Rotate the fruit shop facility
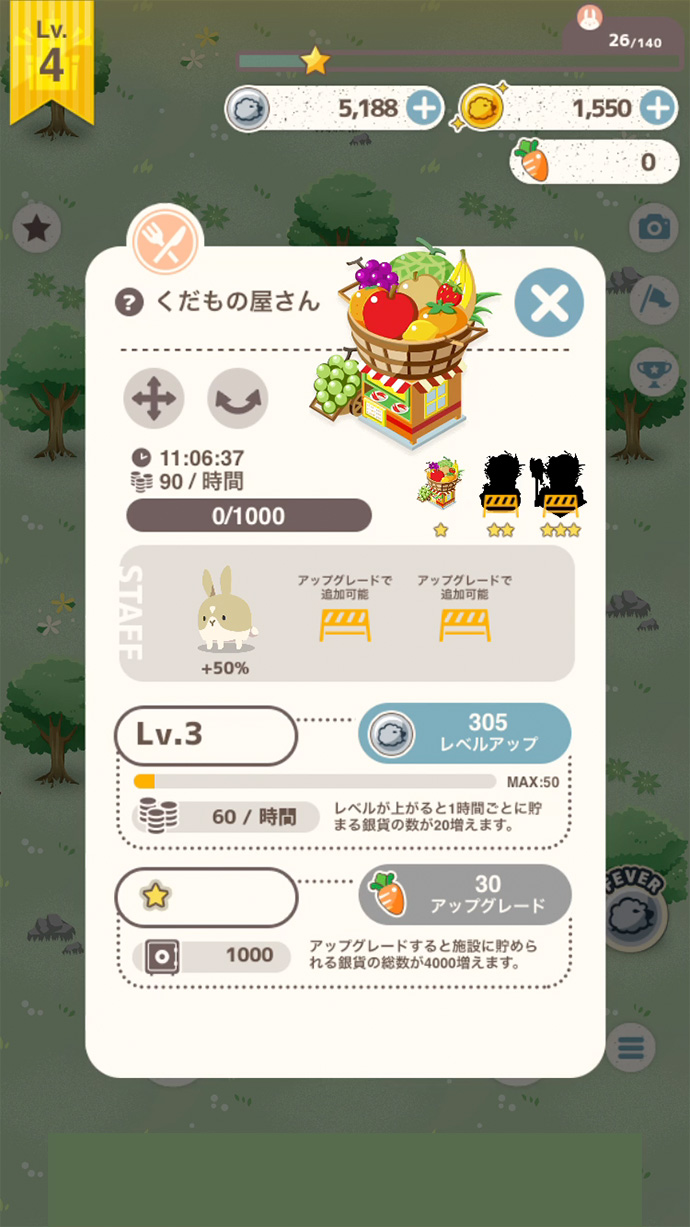 tap(237, 398)
